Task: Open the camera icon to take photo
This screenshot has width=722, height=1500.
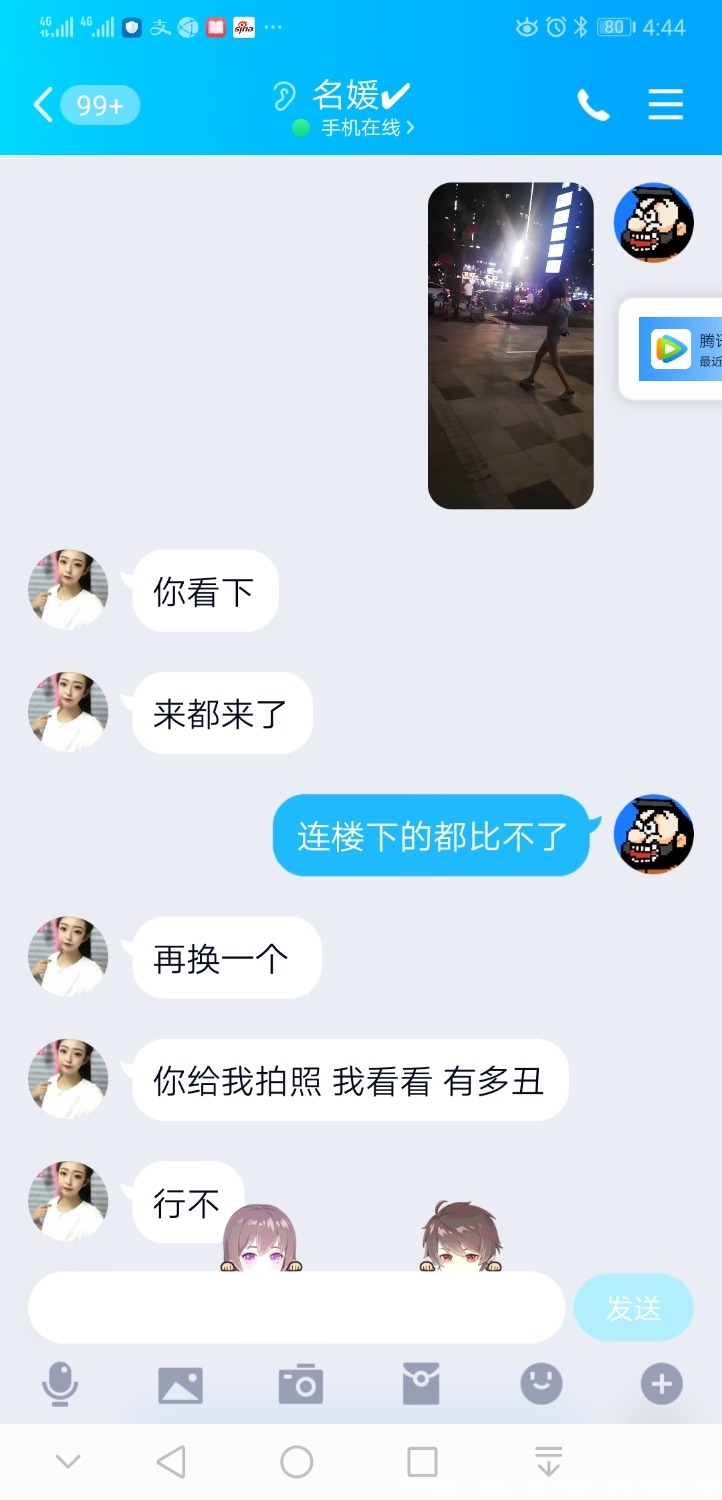Action: click(300, 1384)
